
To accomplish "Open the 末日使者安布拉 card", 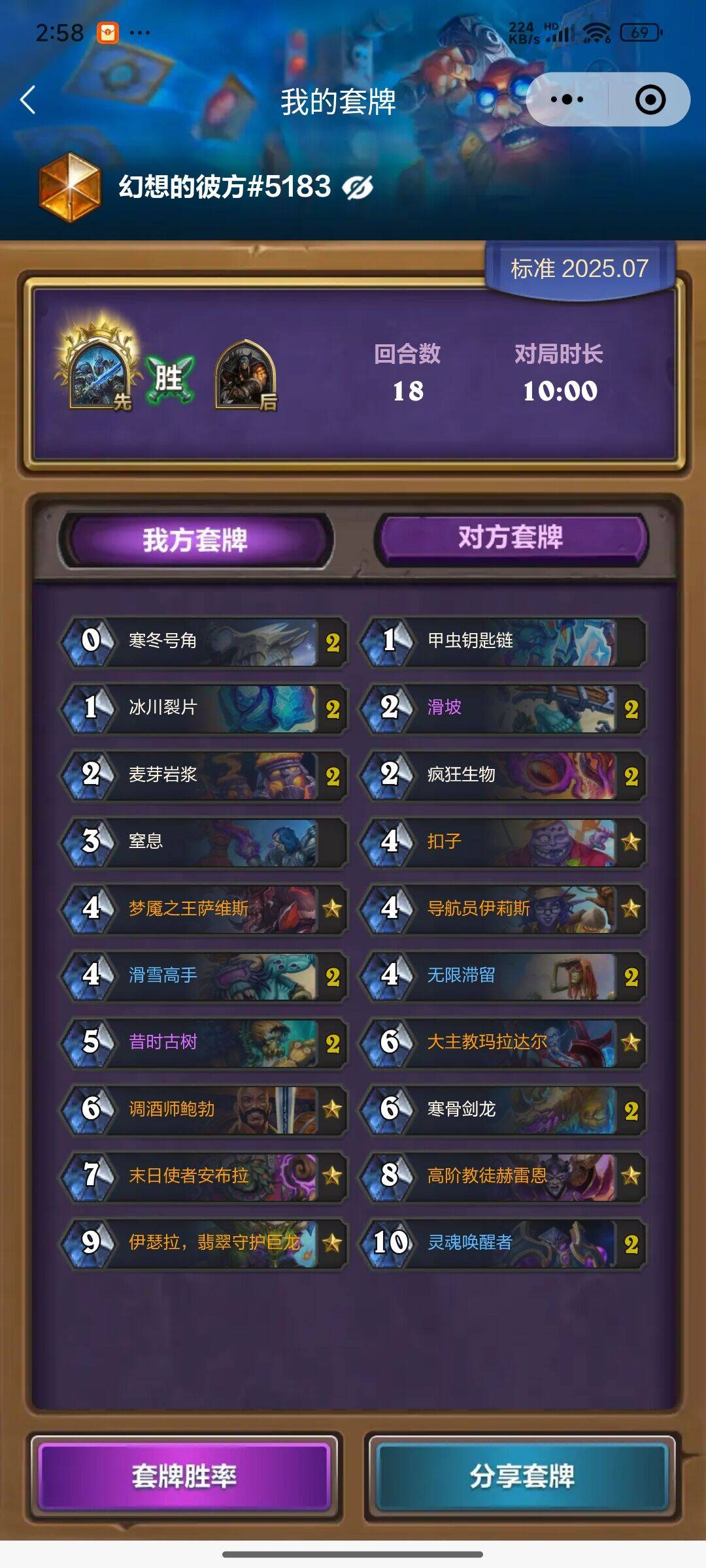I will 203,1175.
